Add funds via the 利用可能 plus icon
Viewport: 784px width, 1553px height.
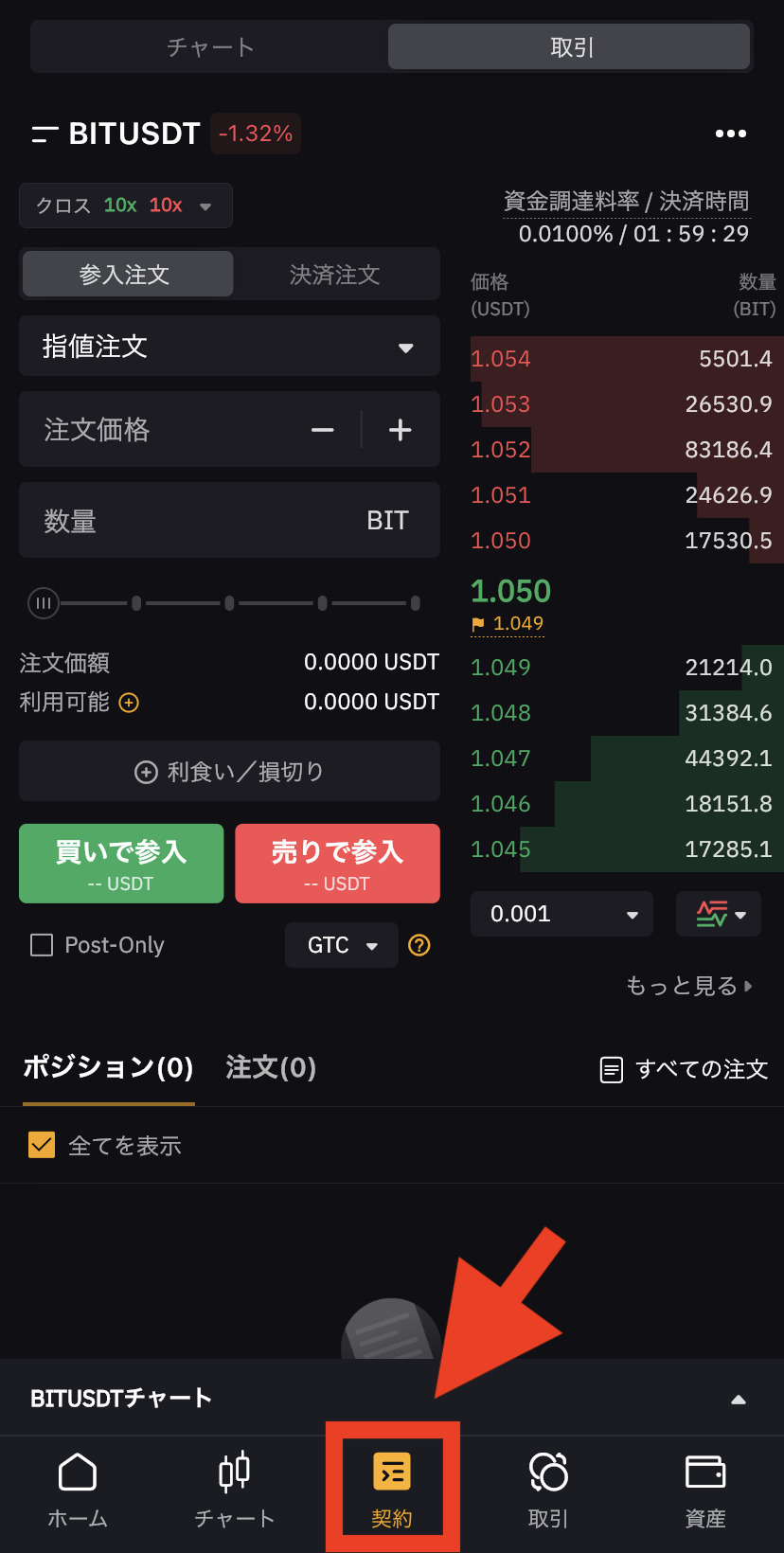coord(130,703)
